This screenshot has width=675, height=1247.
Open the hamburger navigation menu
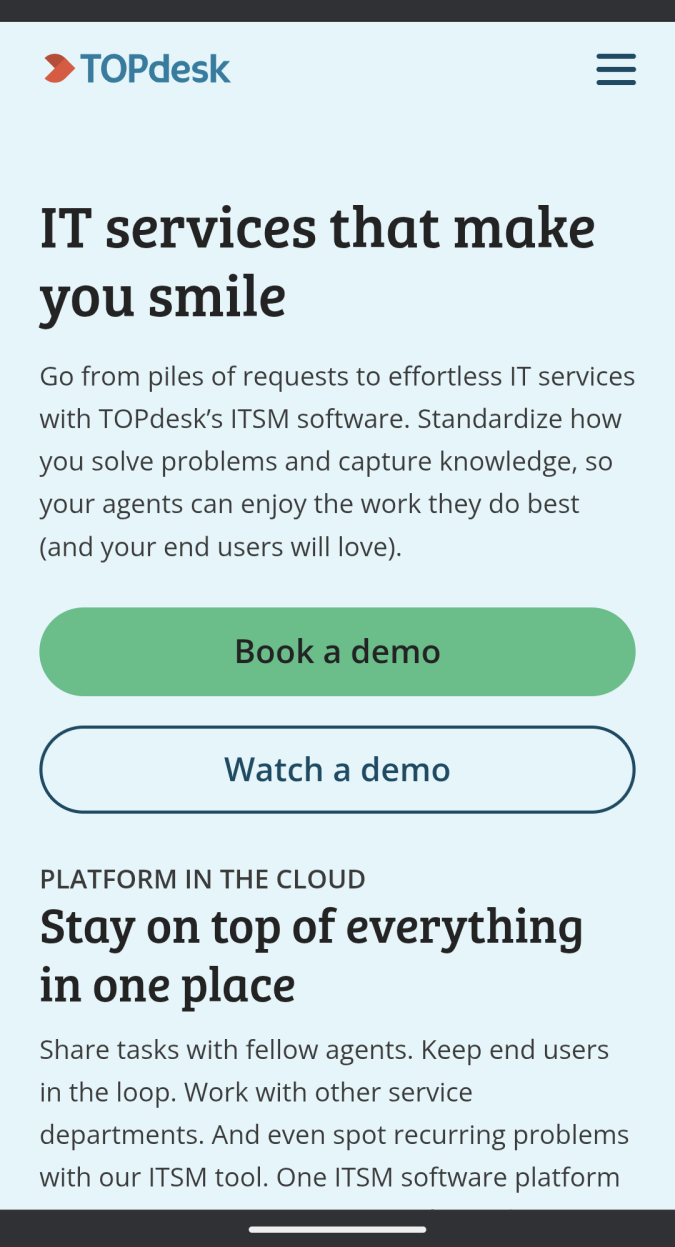[615, 70]
